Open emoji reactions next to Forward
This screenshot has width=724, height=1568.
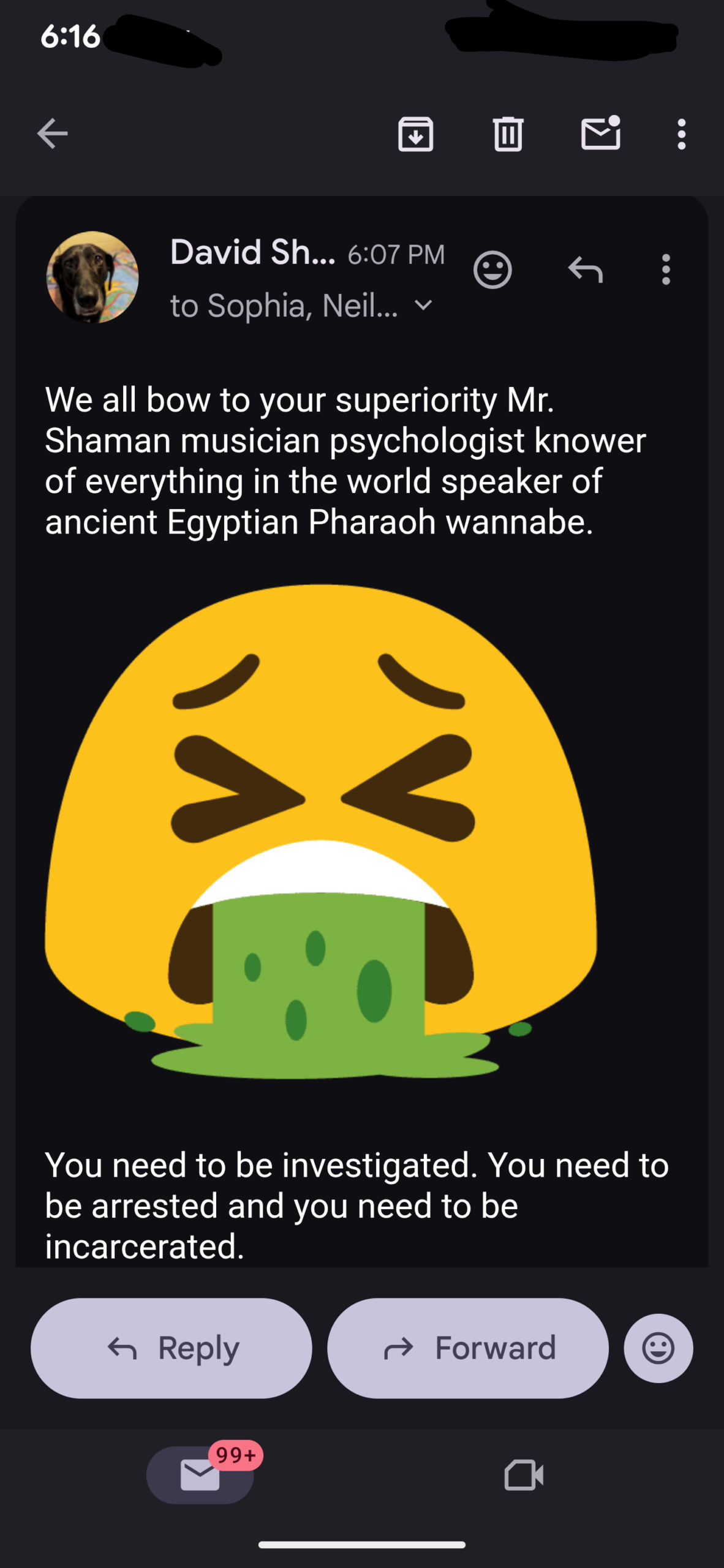pyautogui.click(x=658, y=1348)
